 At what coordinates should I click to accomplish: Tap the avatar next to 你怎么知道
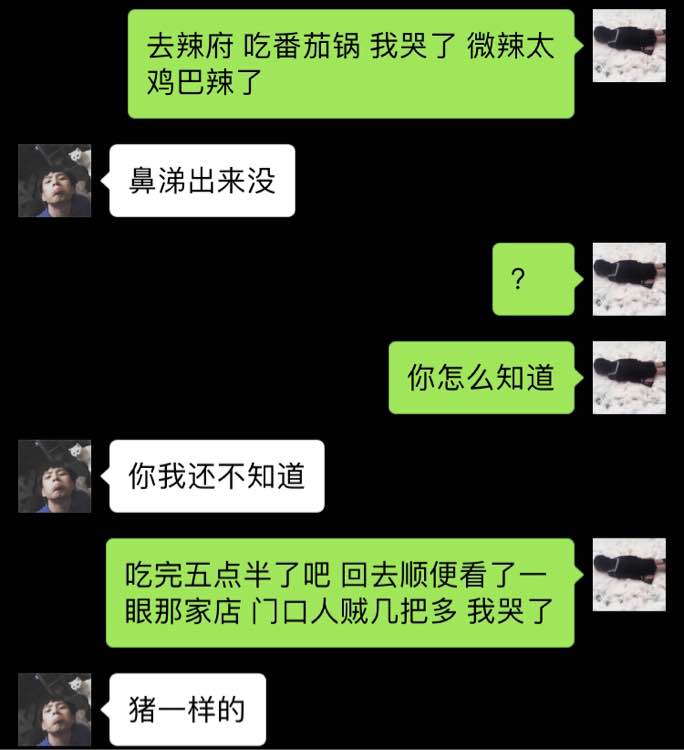tap(629, 377)
